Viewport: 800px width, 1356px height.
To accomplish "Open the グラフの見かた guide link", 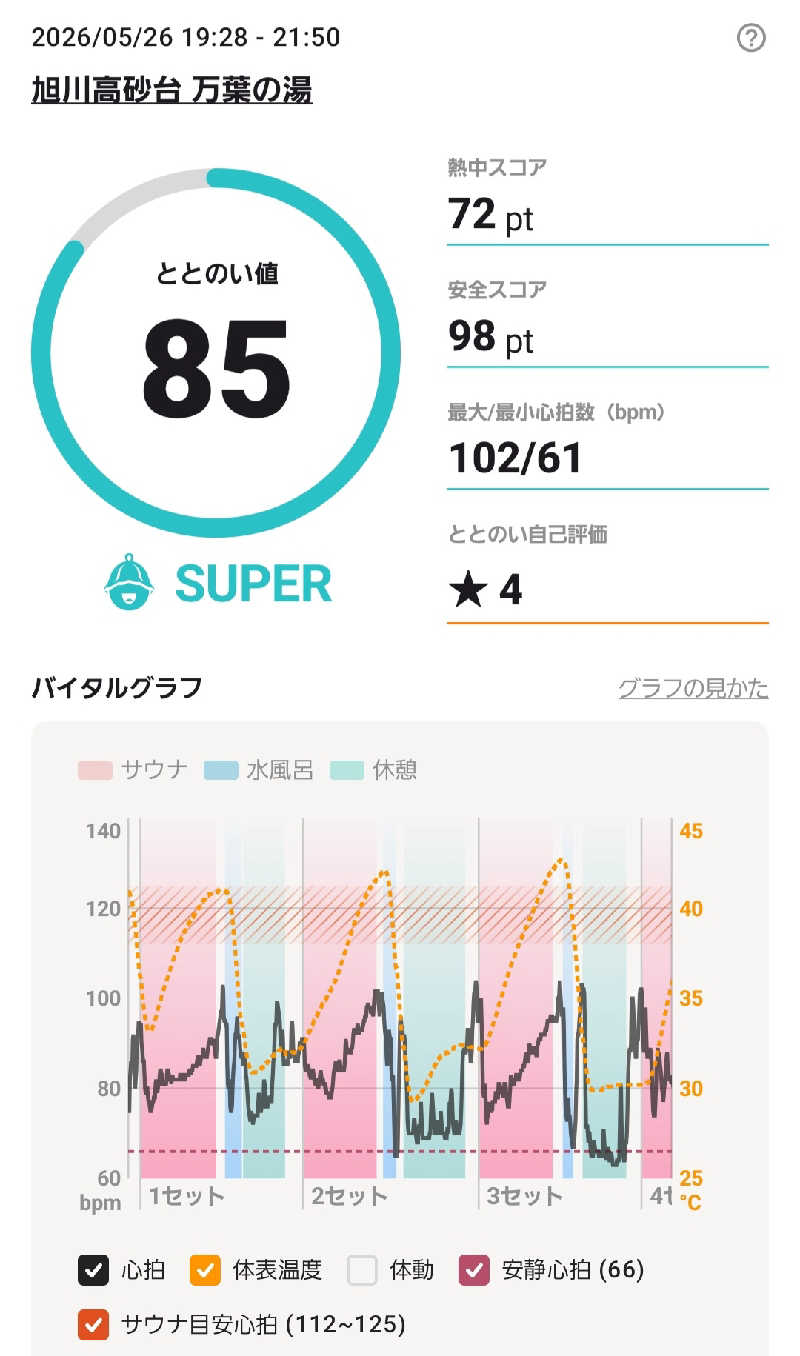I will tap(694, 688).
